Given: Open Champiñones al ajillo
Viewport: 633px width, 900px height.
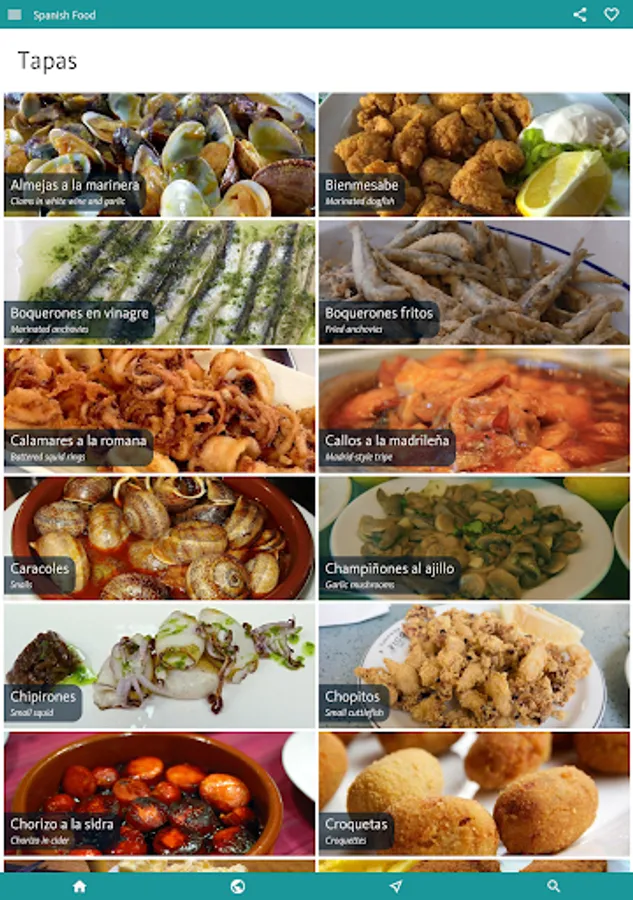Looking at the screenshot, I should click(x=474, y=538).
